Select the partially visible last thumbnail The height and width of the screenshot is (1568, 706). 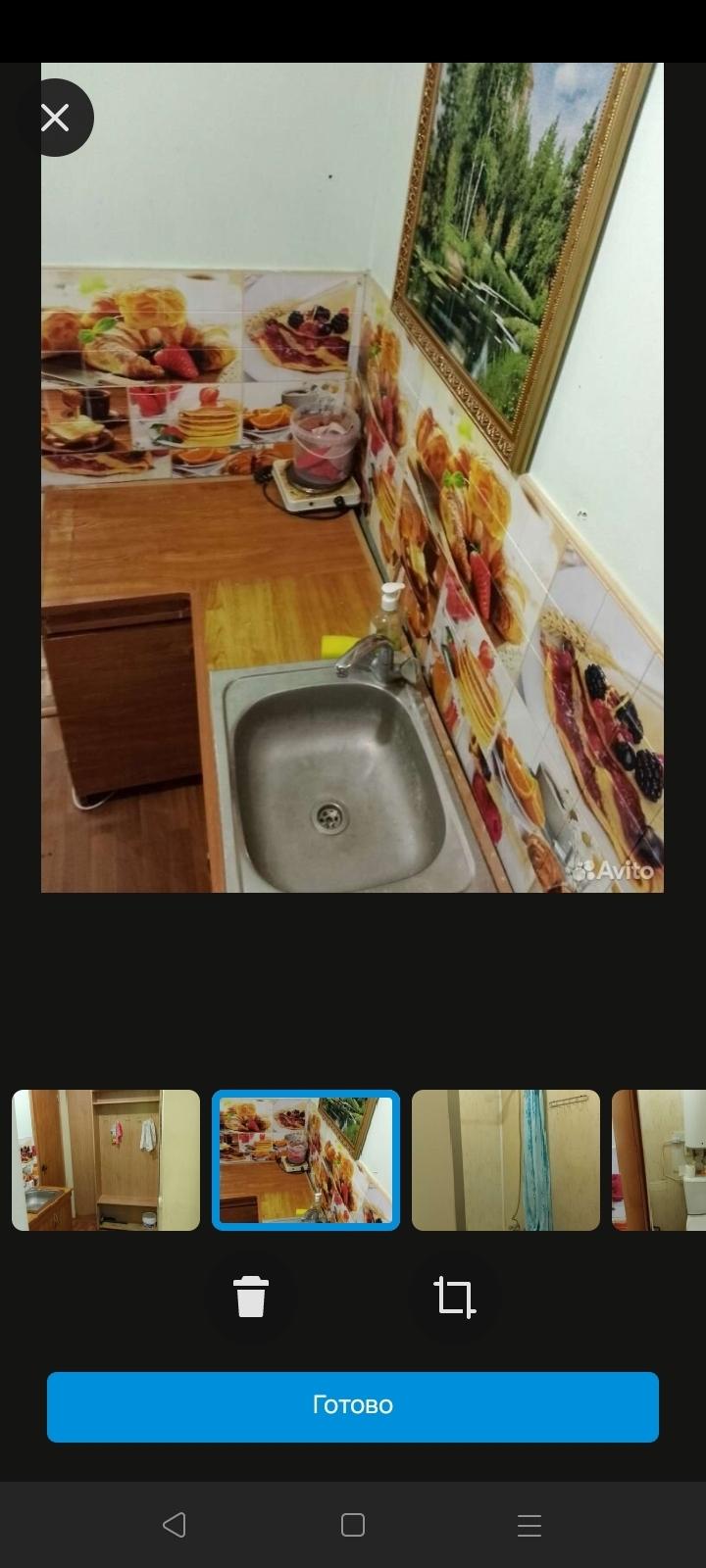659,1160
